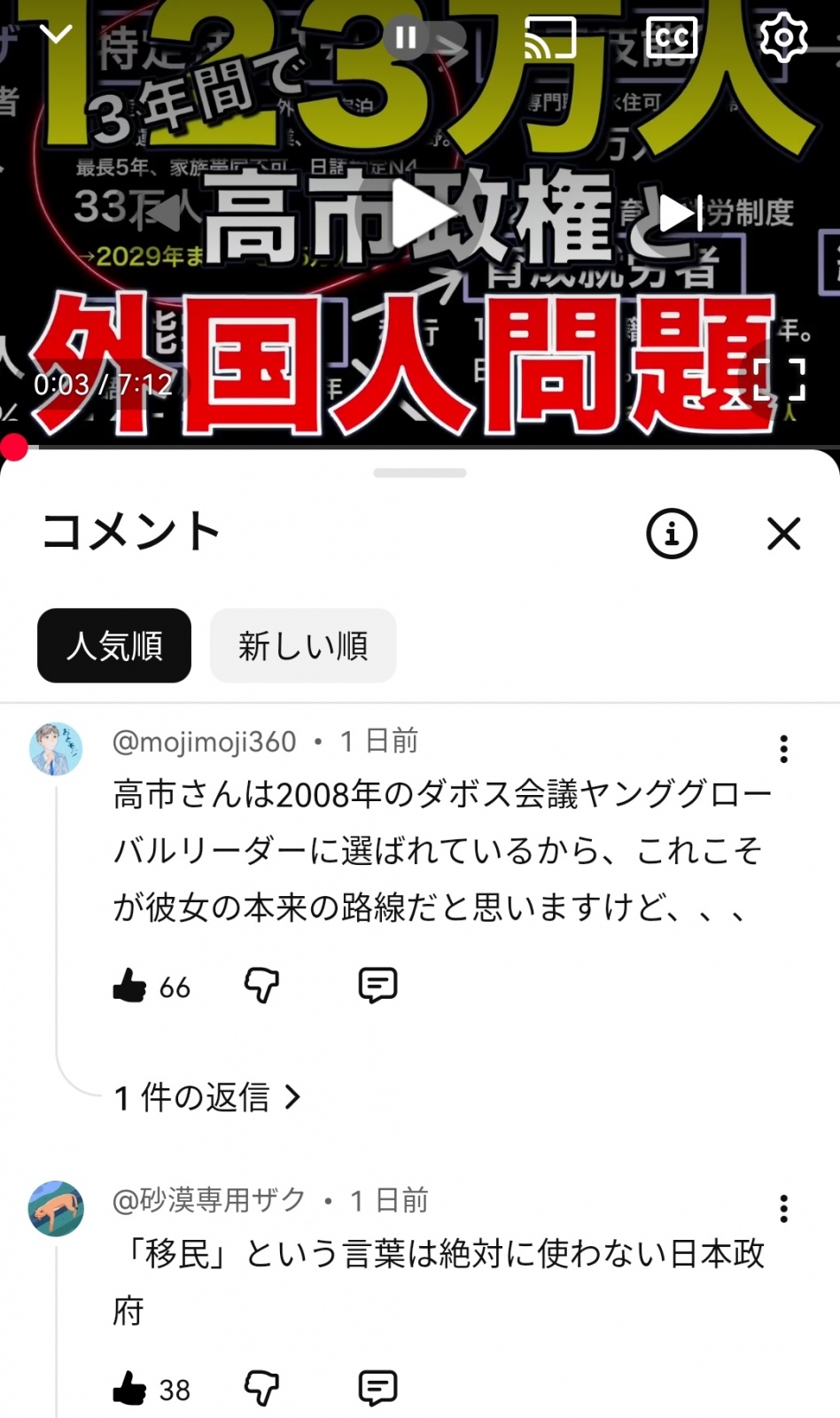Like the comment with 66 likes
The height and width of the screenshot is (1418, 840).
[129, 985]
